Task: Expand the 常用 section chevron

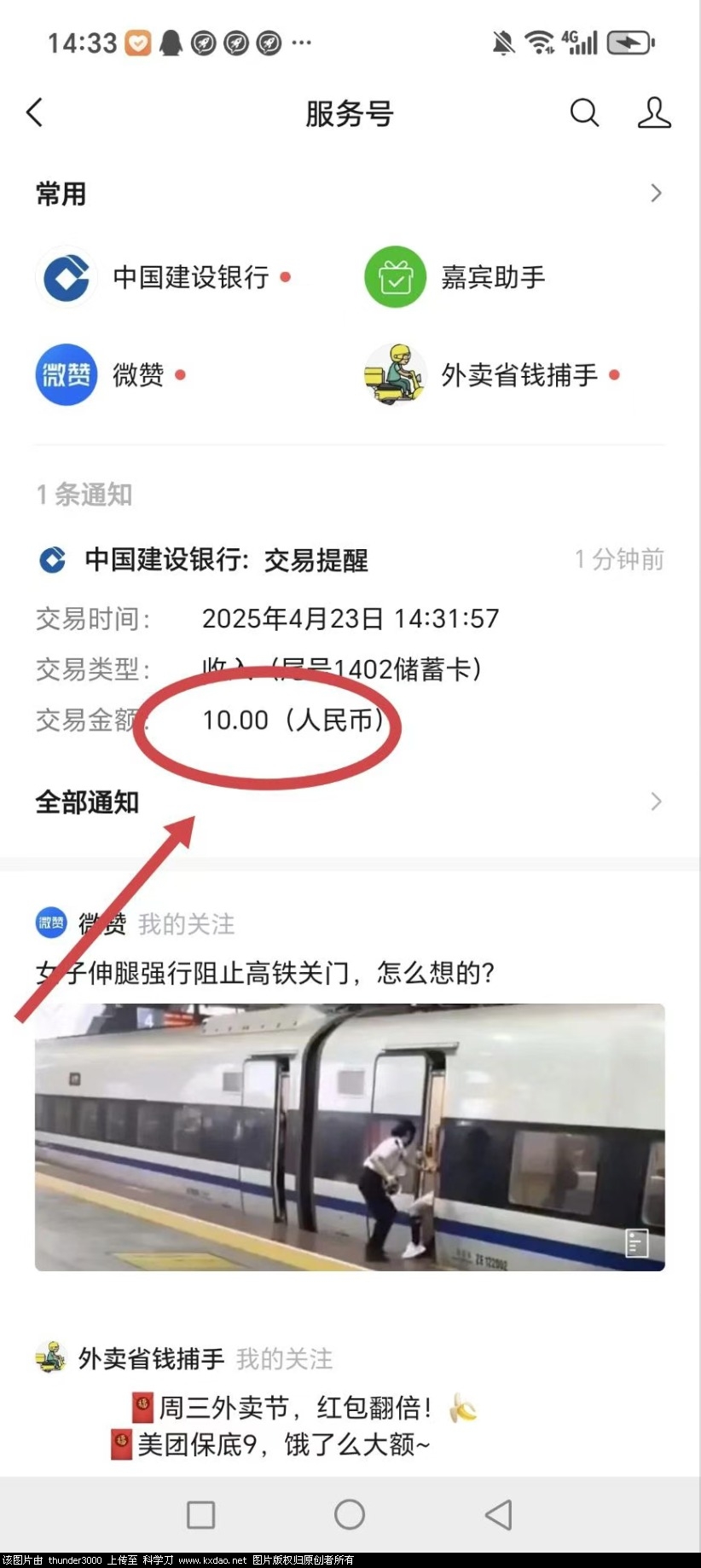Action: [x=655, y=194]
